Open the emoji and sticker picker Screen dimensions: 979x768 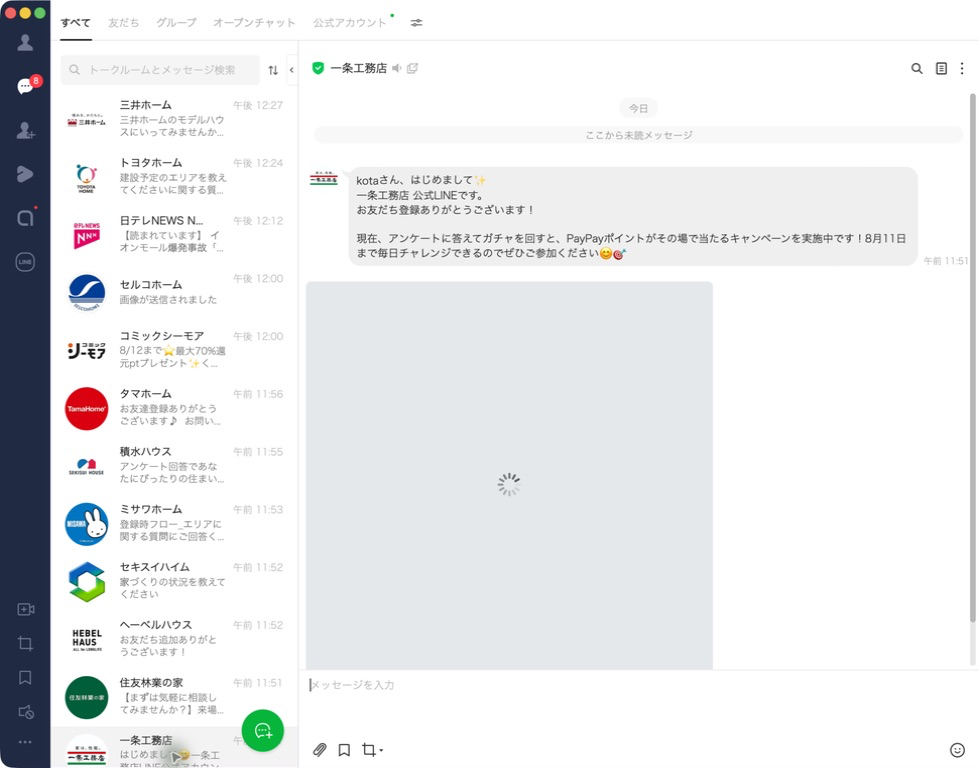tap(957, 749)
